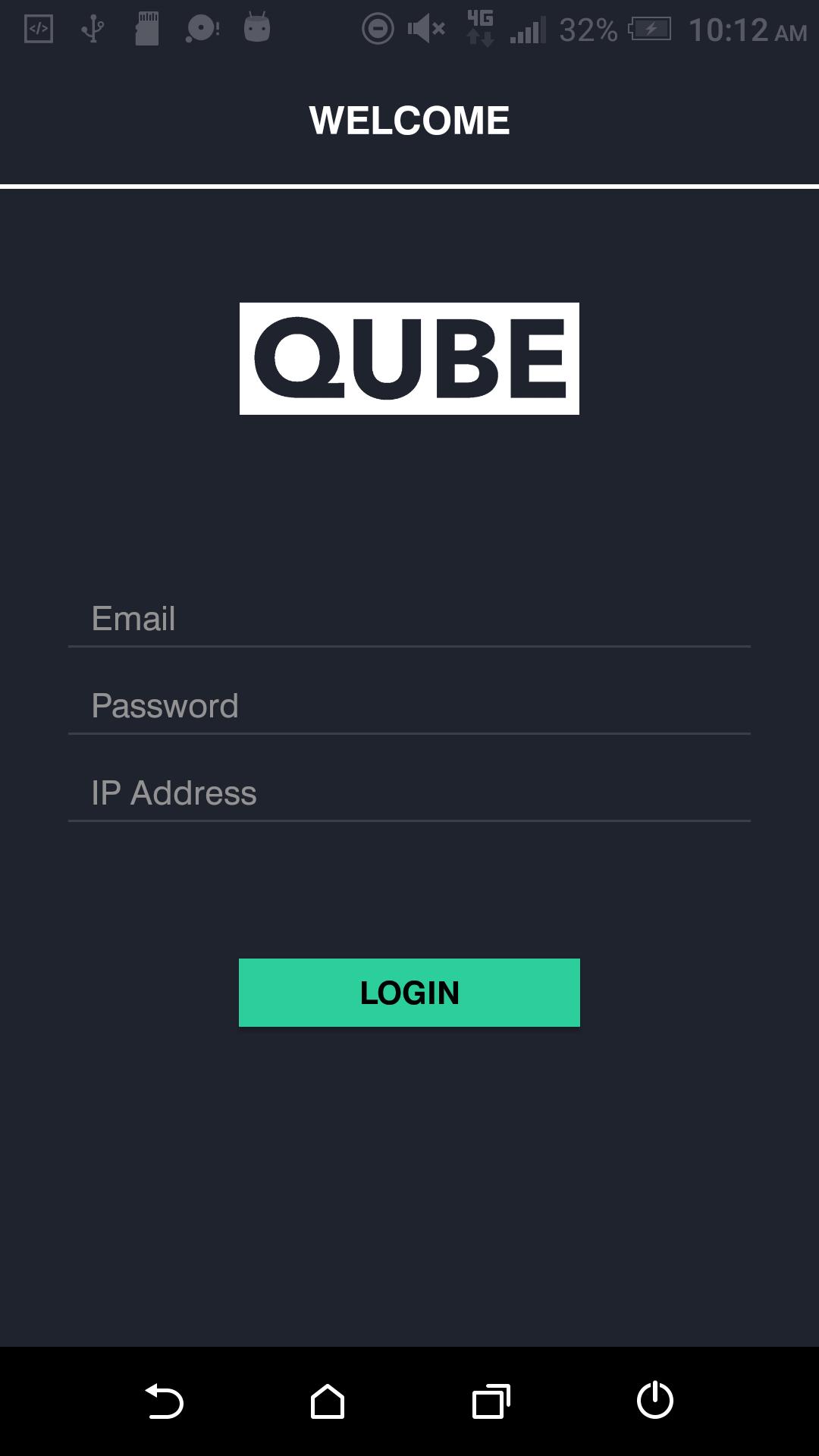Tap the power icon in the navigation bar
Viewport: 819px width, 1456px height.
point(655,1400)
